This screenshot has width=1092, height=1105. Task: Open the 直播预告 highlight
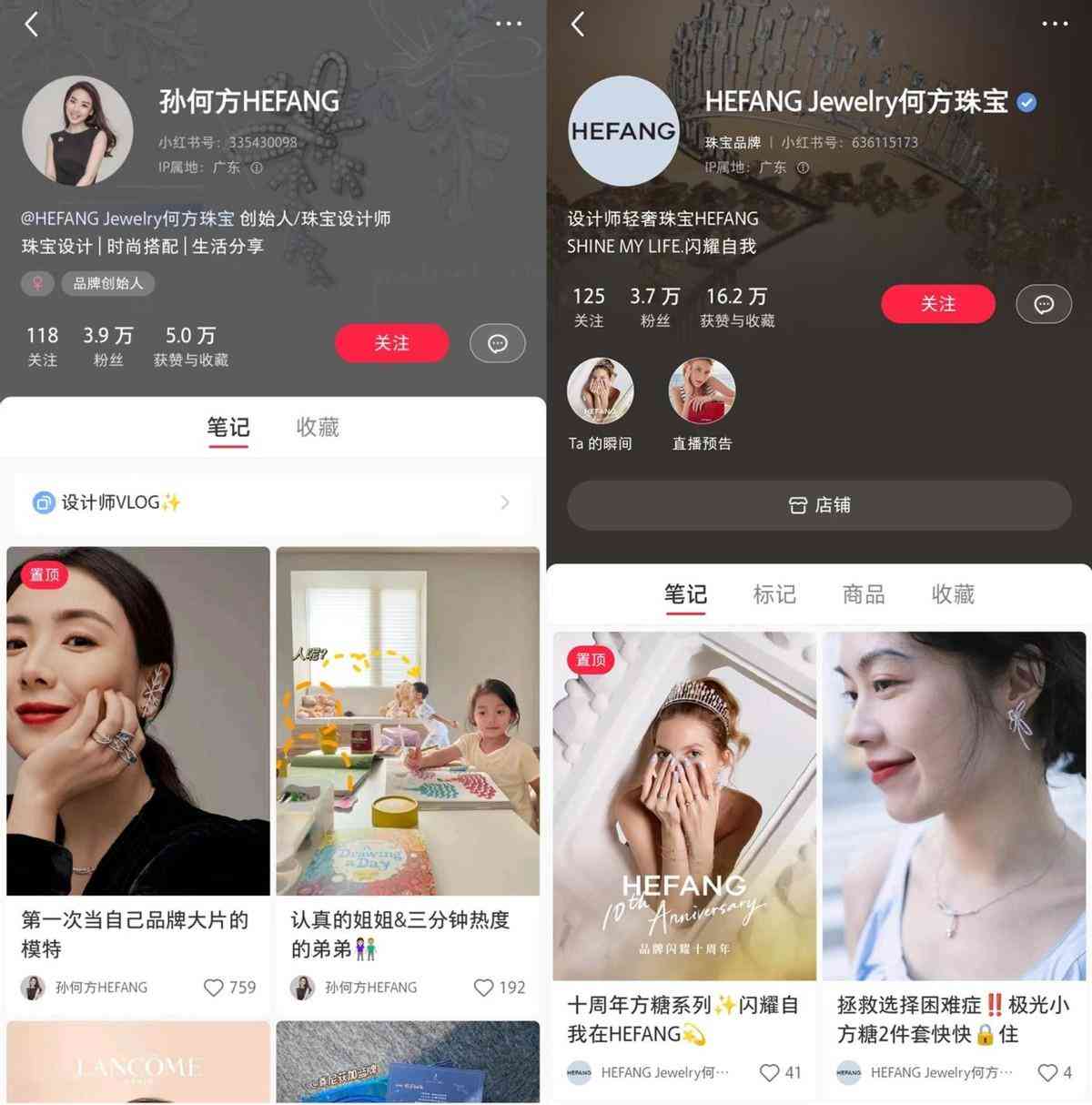(x=702, y=391)
